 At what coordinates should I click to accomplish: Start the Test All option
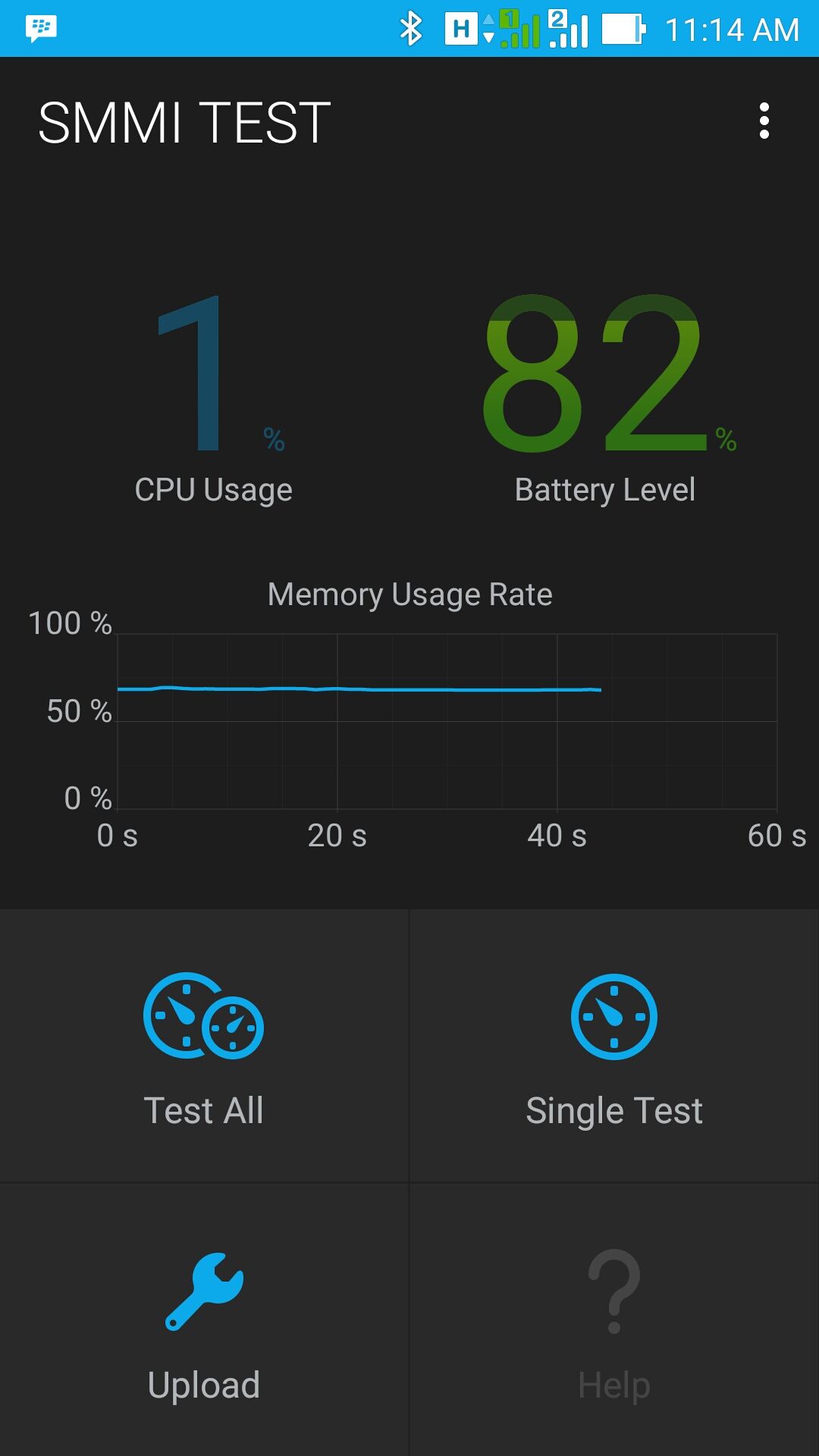204,1046
